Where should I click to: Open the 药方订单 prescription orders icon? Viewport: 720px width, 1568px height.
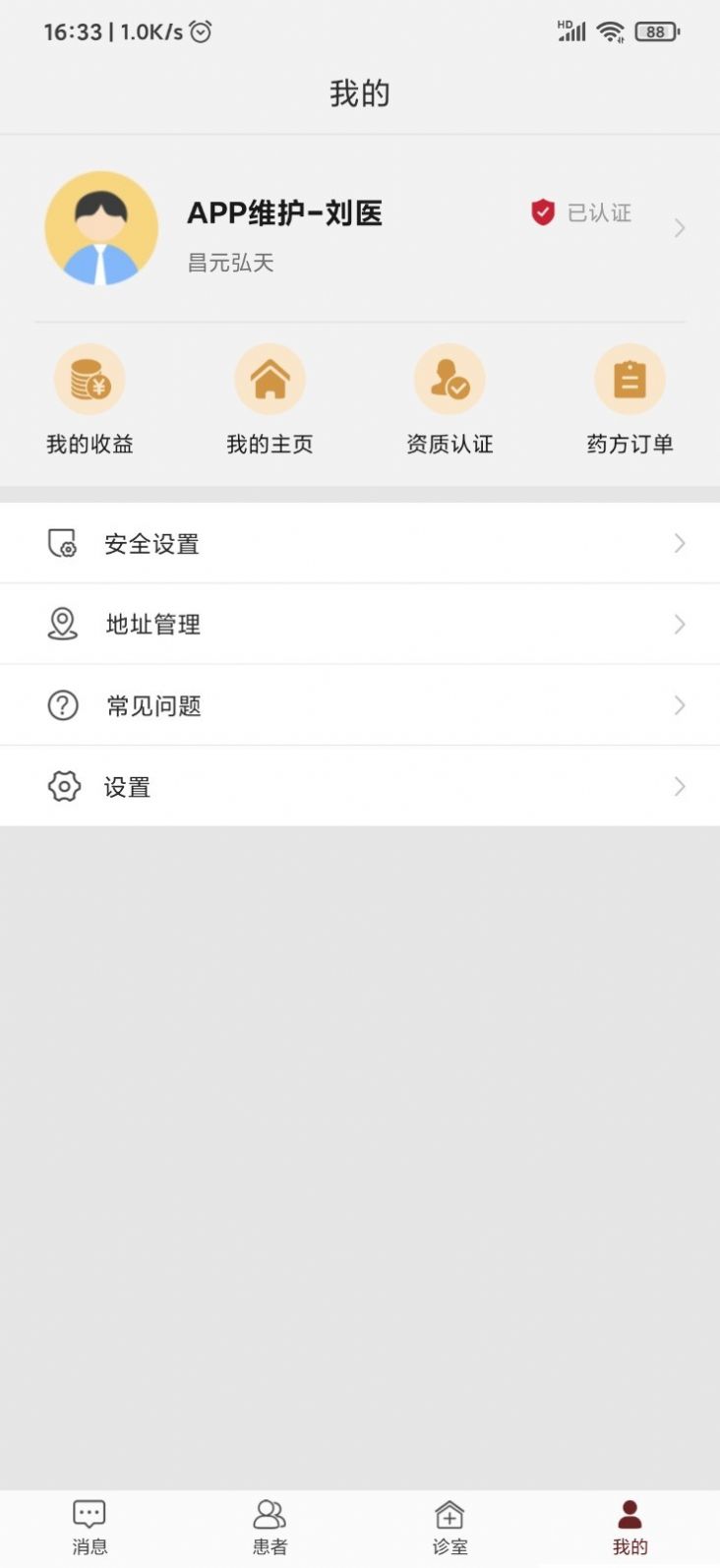(x=630, y=379)
